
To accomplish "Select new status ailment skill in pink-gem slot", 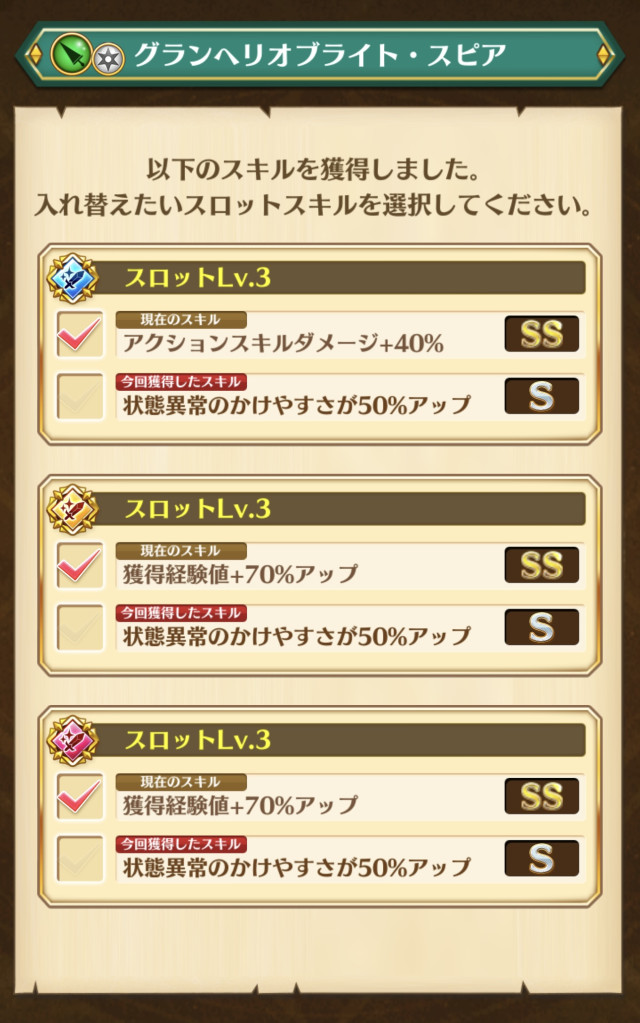I will tap(81, 859).
